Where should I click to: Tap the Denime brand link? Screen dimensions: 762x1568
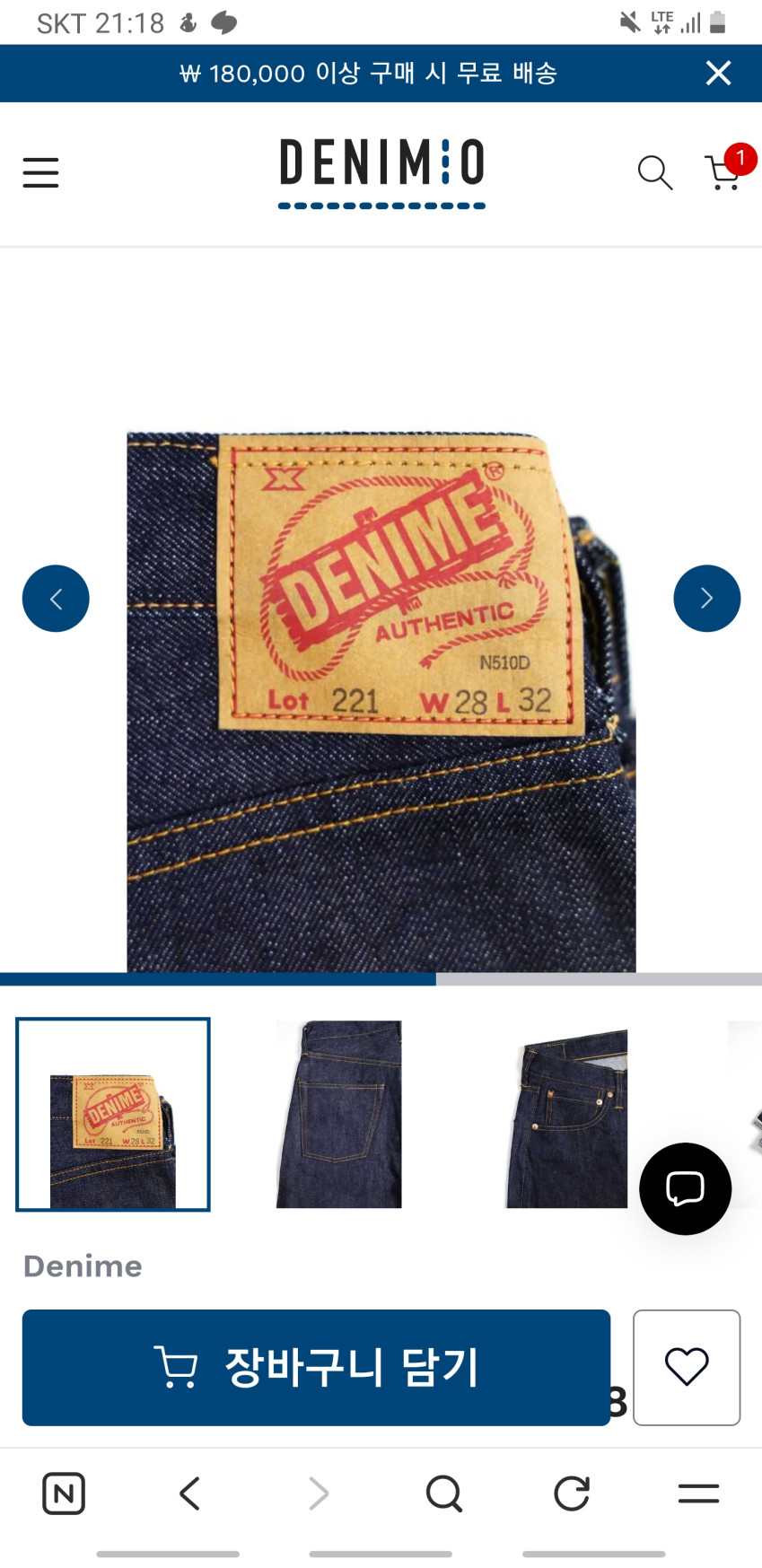[83, 1266]
